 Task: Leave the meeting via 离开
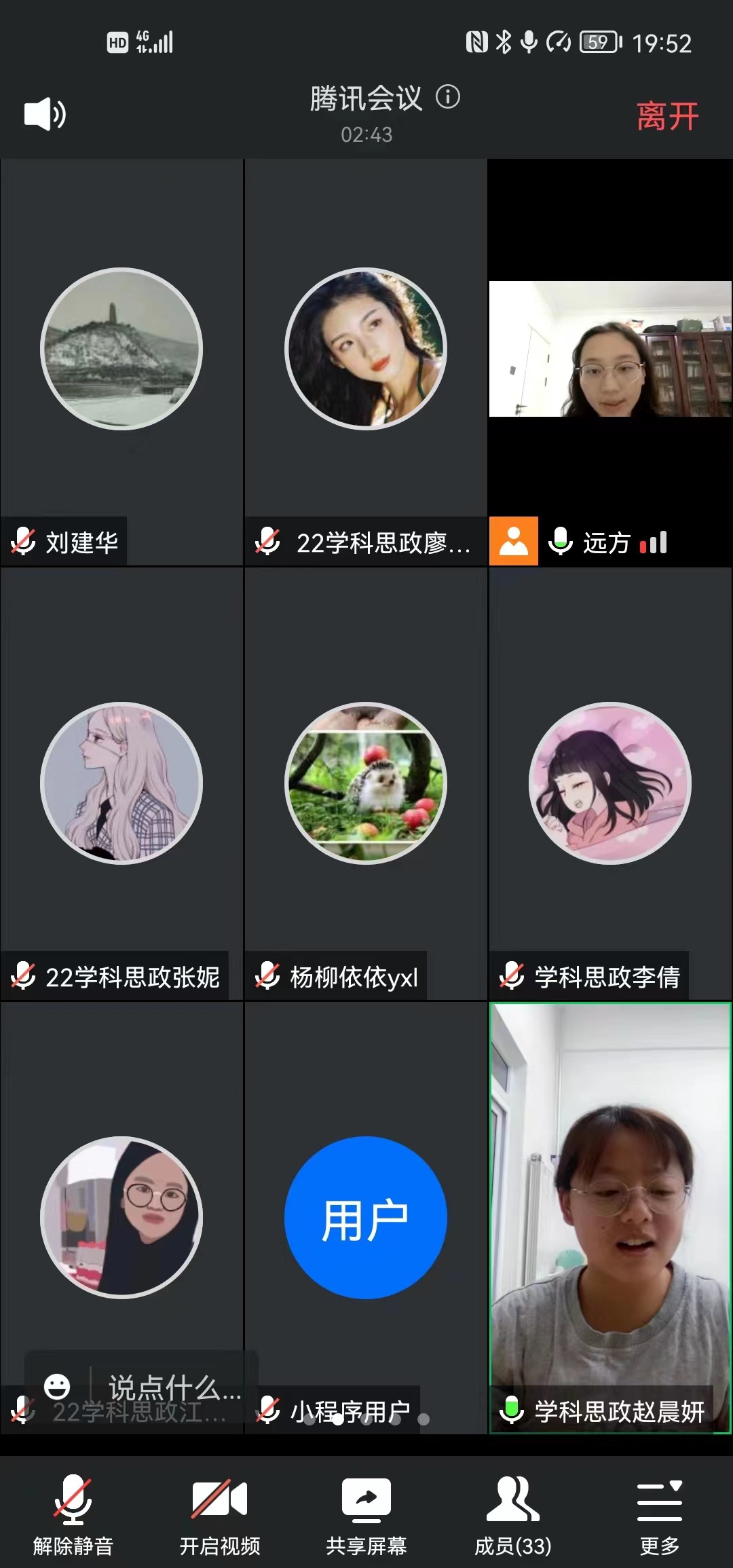click(x=666, y=116)
